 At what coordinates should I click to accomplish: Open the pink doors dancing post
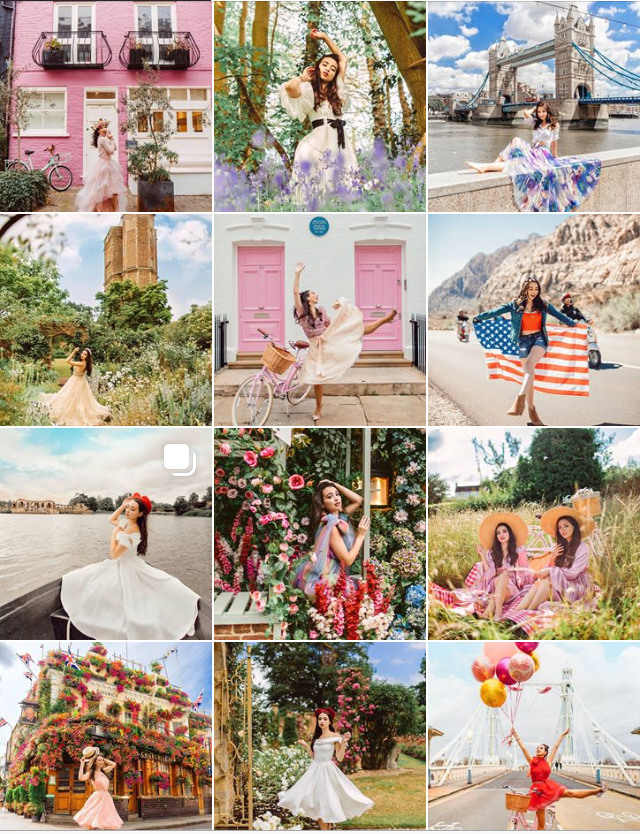point(319,319)
